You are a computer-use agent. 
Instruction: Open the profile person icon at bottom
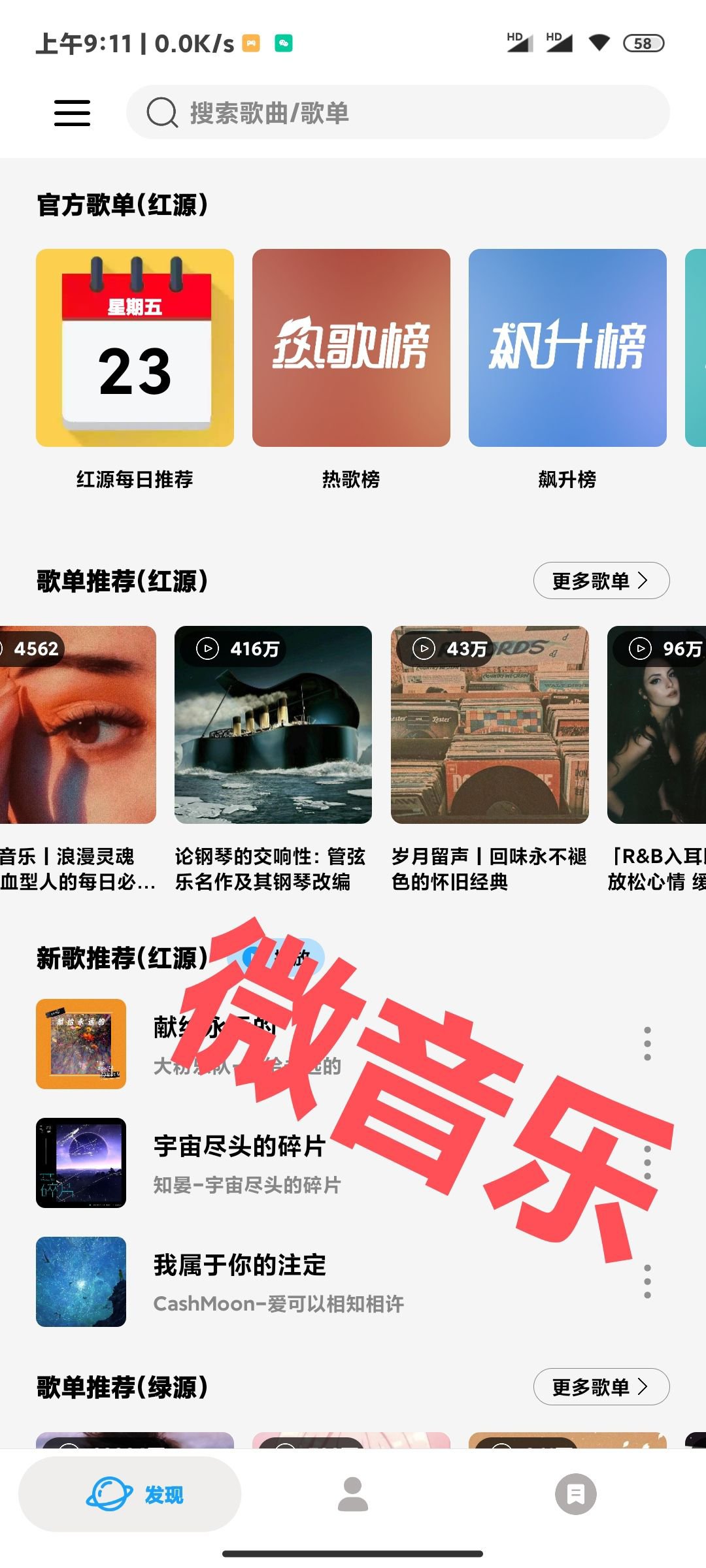353,1493
